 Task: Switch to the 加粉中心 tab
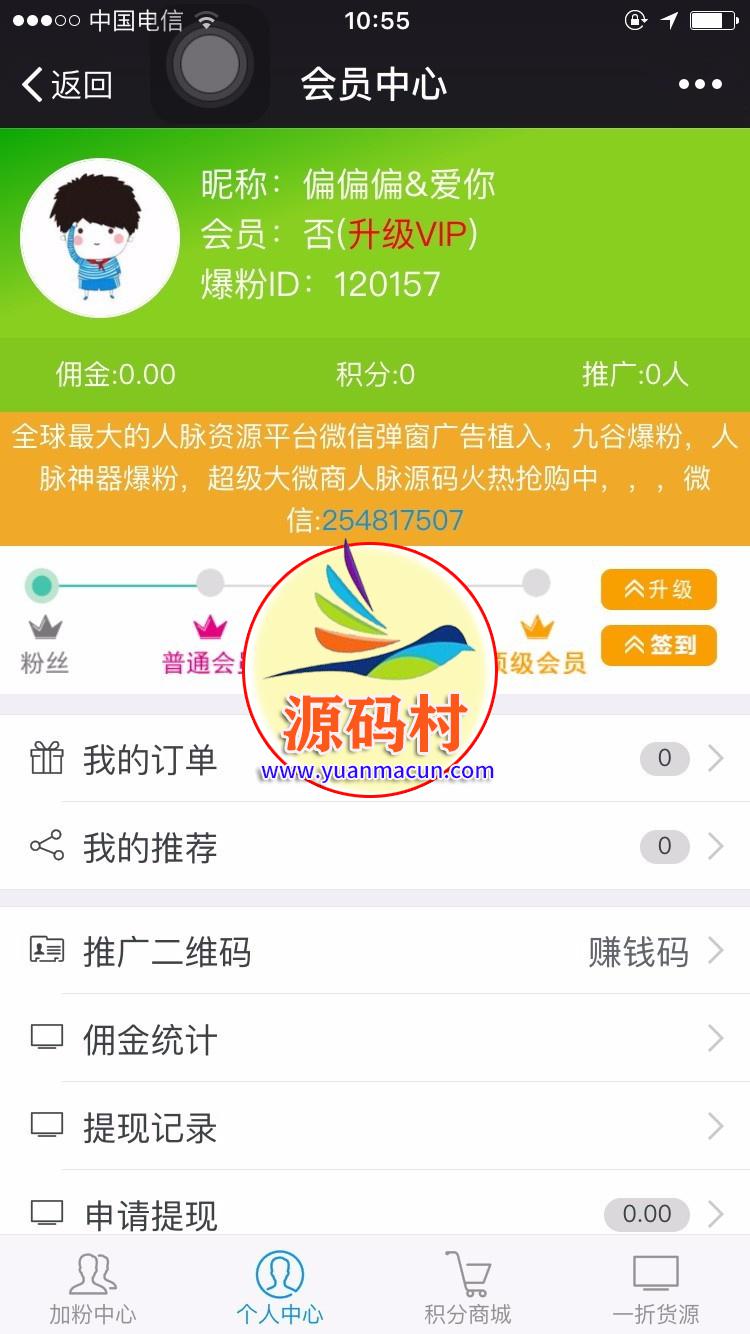(93, 1288)
